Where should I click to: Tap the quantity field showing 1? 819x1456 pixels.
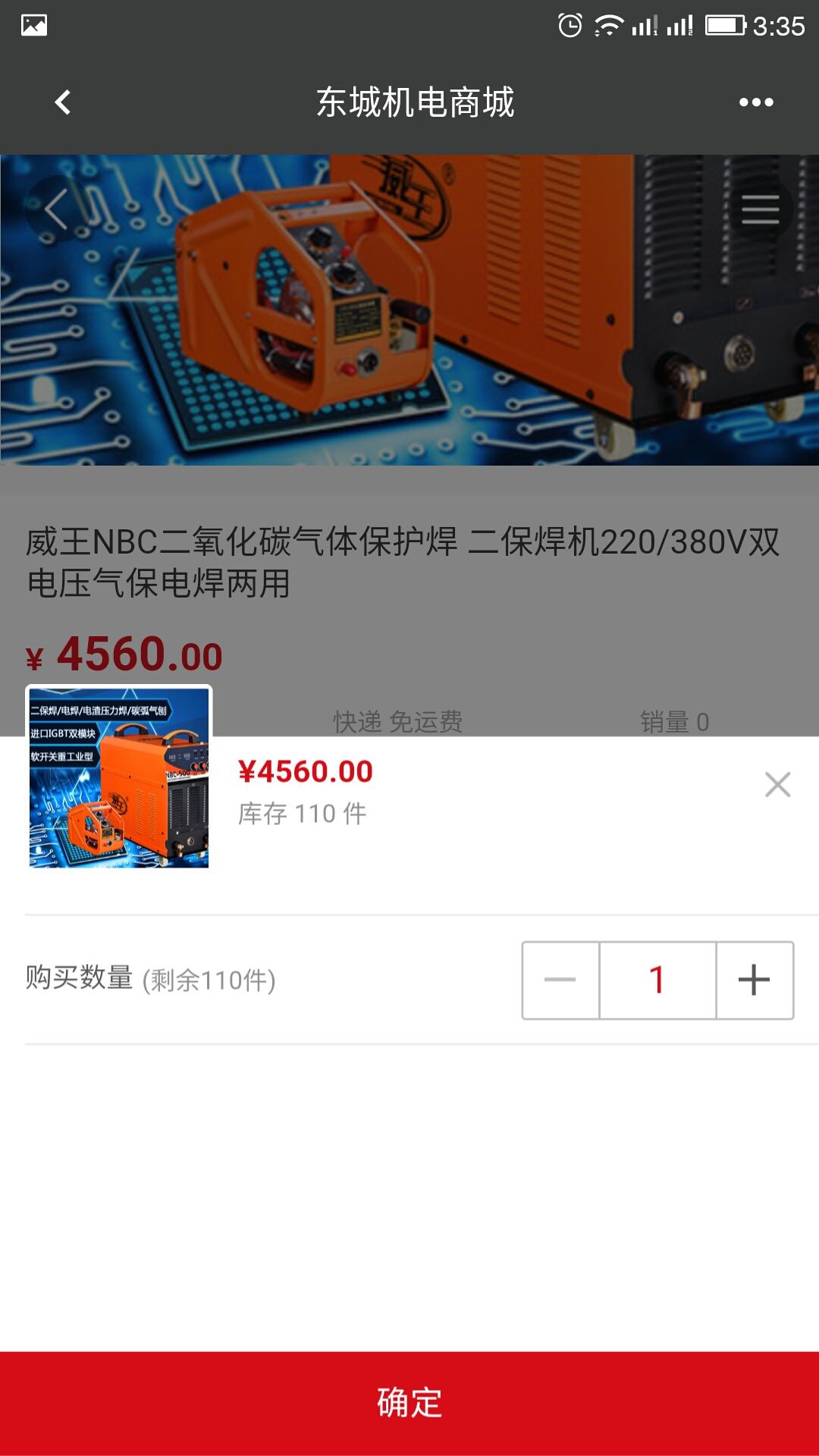pyautogui.click(x=657, y=980)
